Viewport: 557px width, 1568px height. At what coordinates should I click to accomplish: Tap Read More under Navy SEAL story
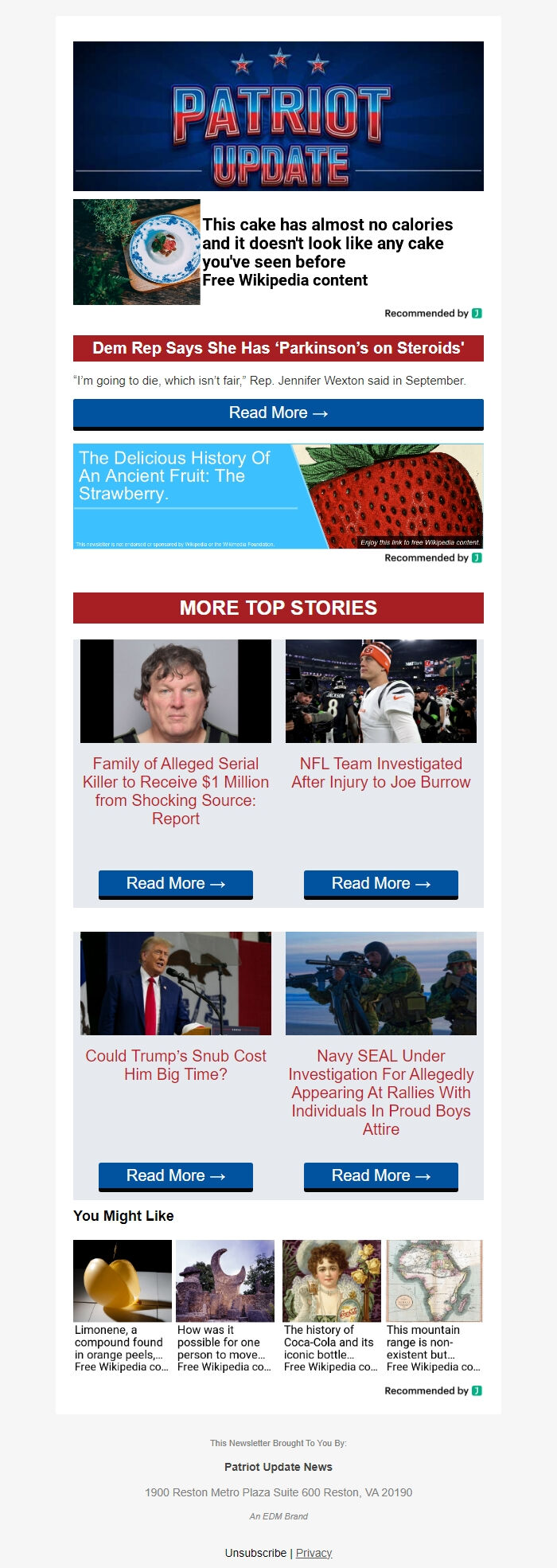click(x=381, y=1175)
